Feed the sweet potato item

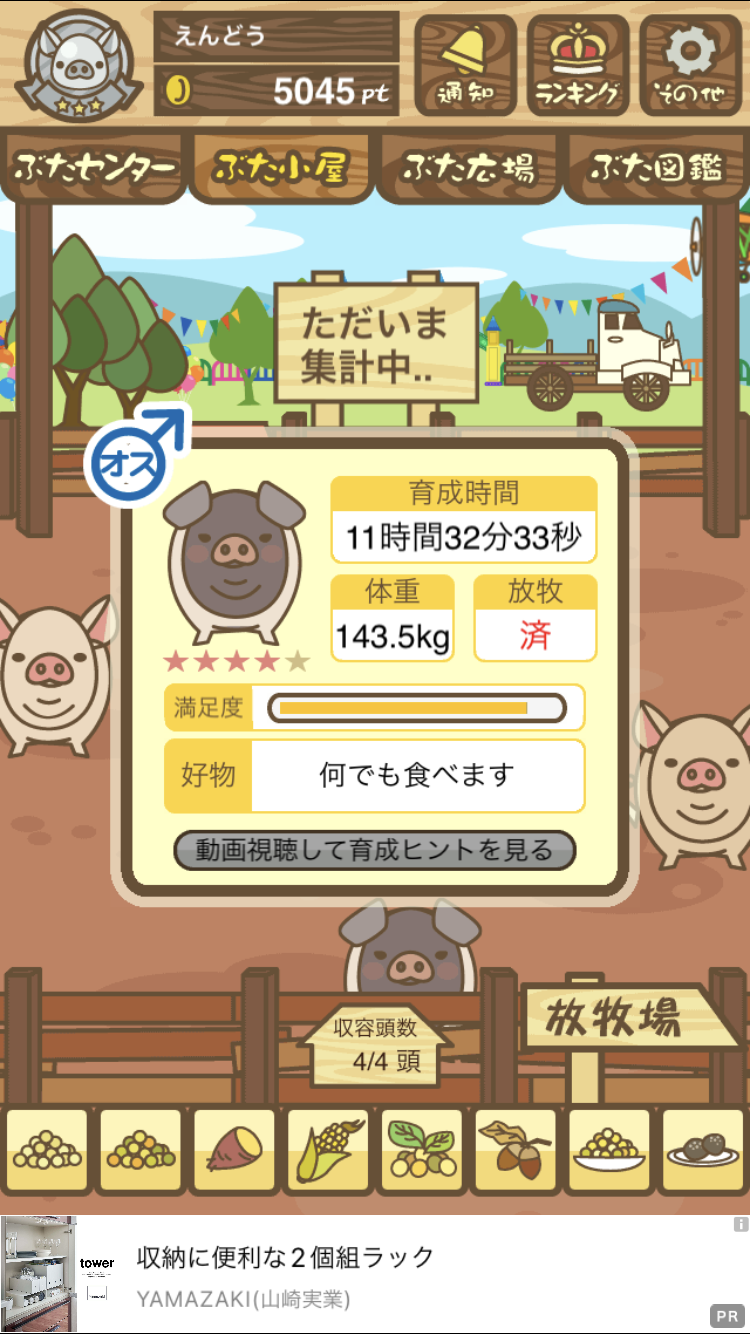click(234, 1150)
